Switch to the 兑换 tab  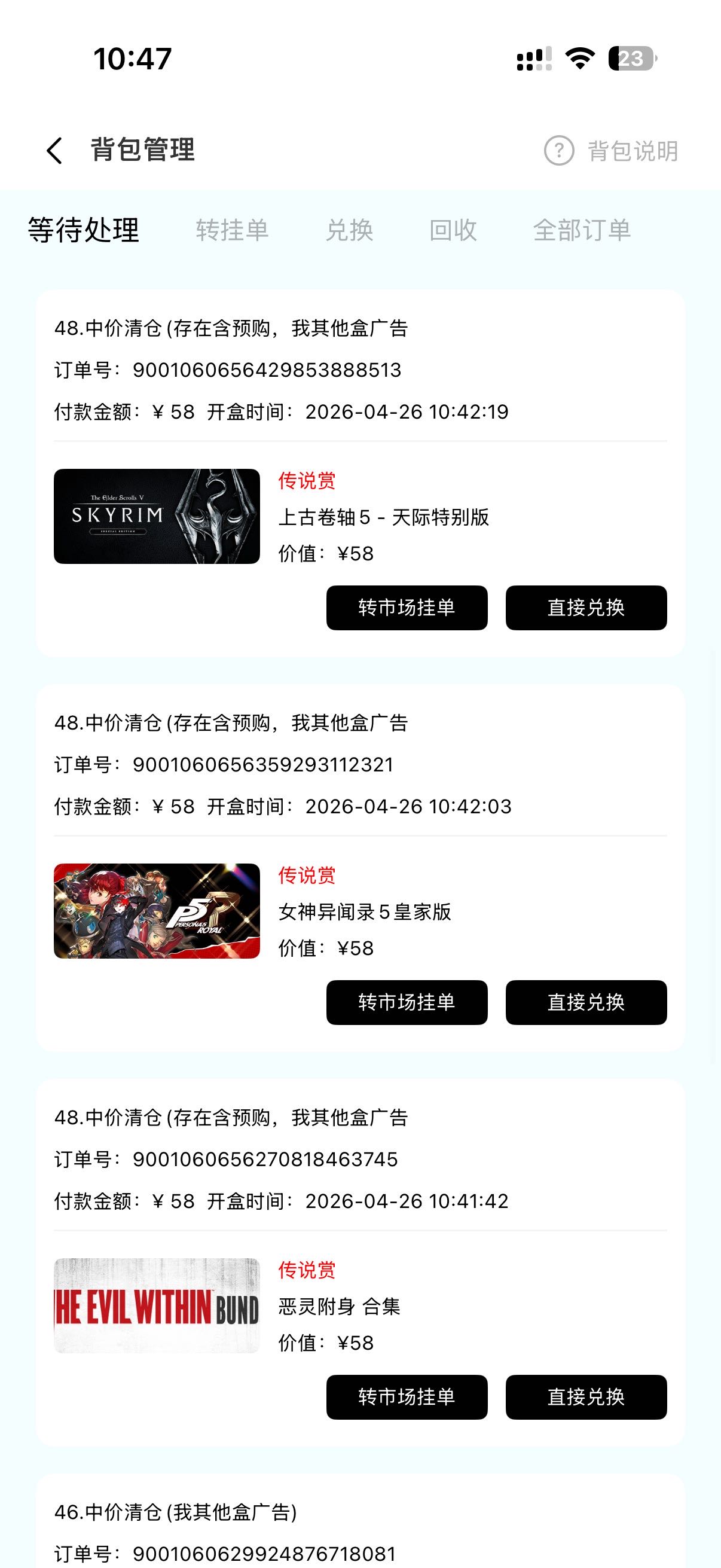click(x=349, y=230)
